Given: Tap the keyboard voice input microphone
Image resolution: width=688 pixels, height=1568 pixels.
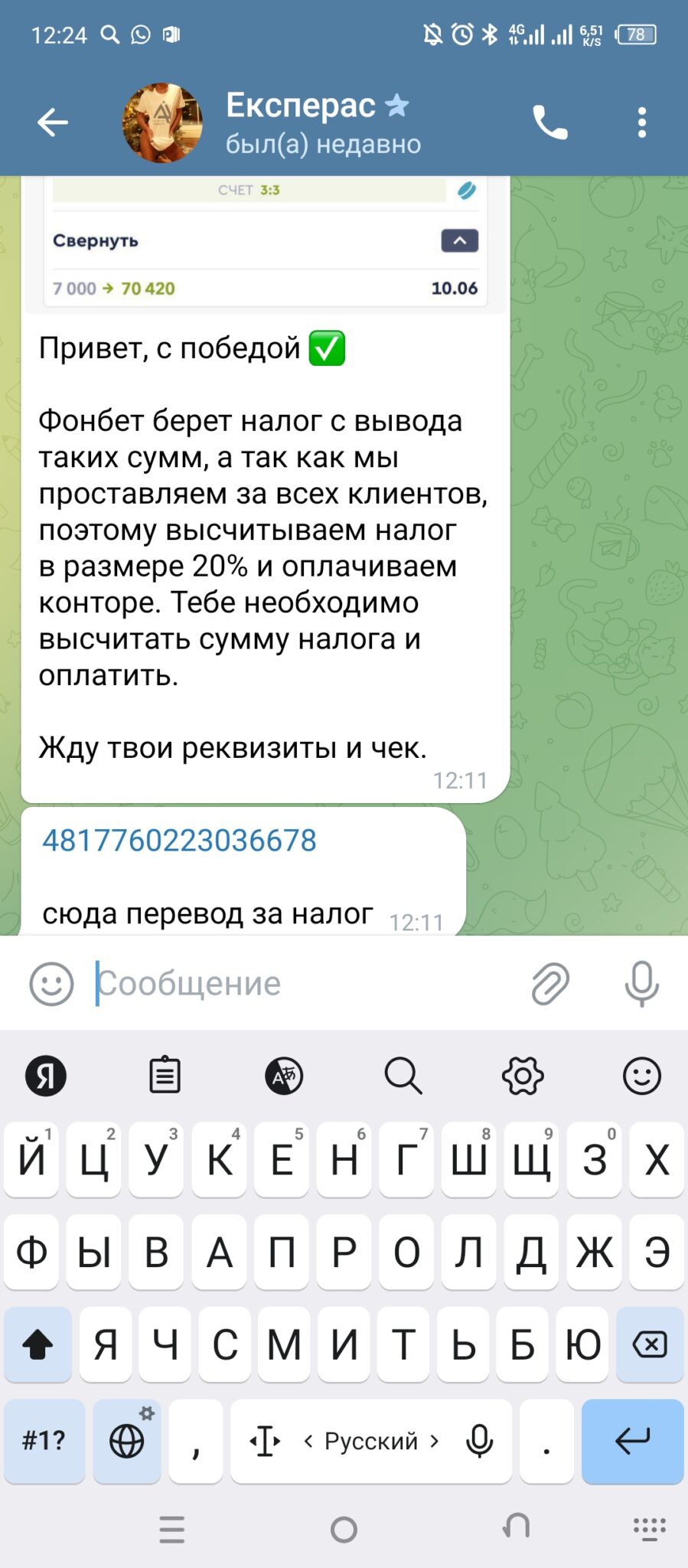Looking at the screenshot, I should 479,1441.
